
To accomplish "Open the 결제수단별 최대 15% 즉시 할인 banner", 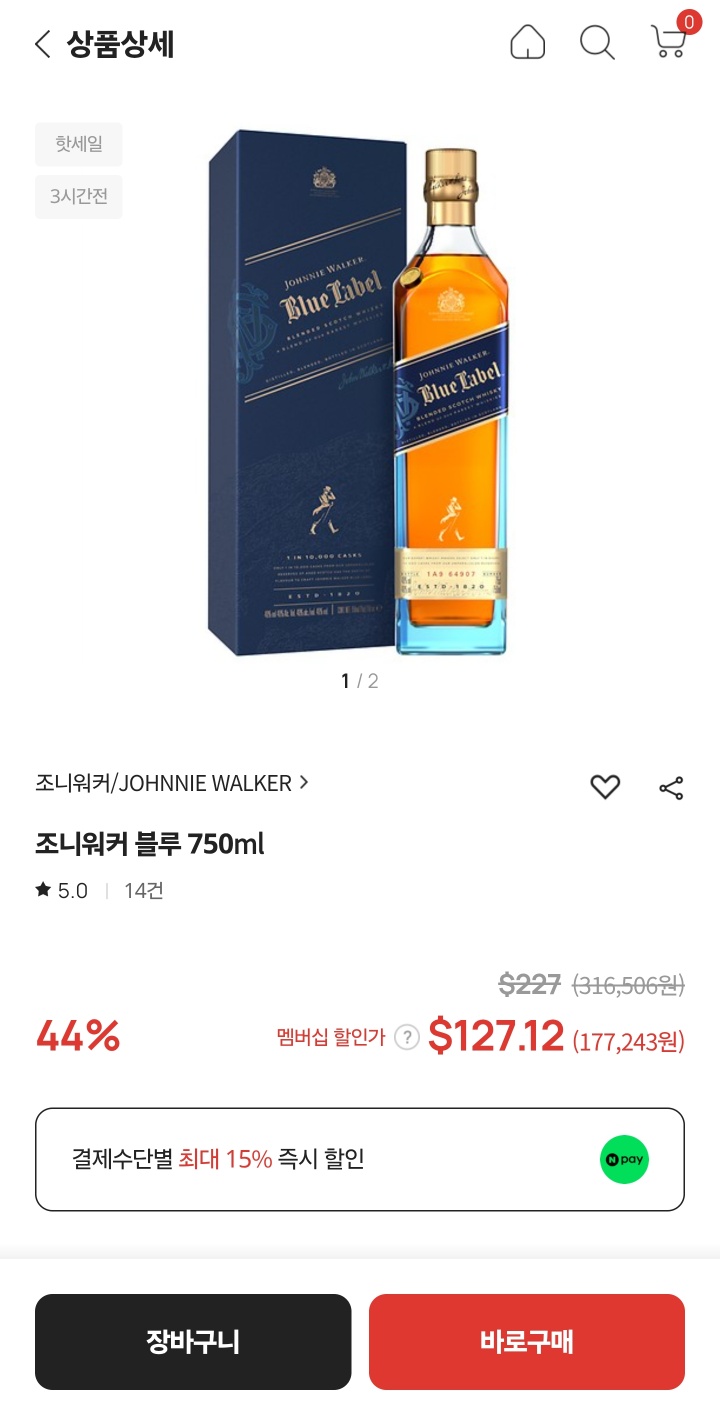I will pyautogui.click(x=360, y=1159).
